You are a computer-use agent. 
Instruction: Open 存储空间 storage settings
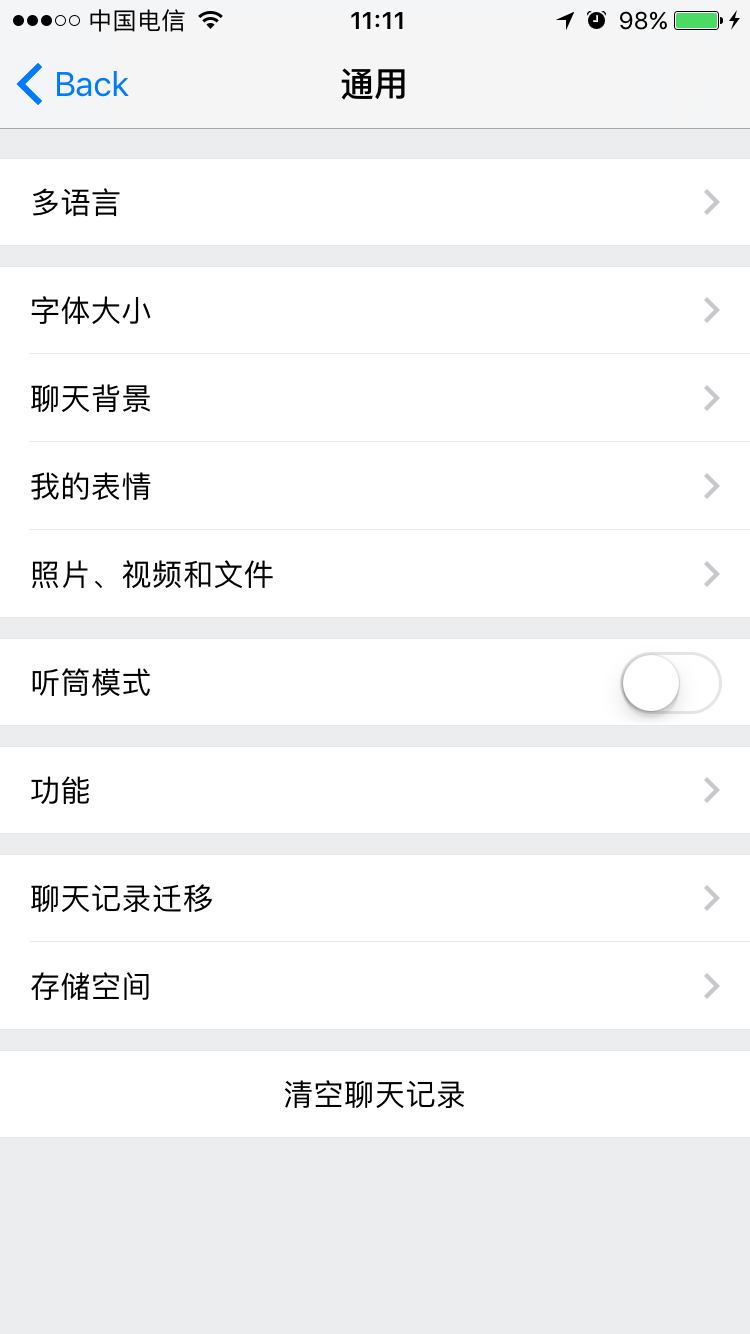point(375,986)
